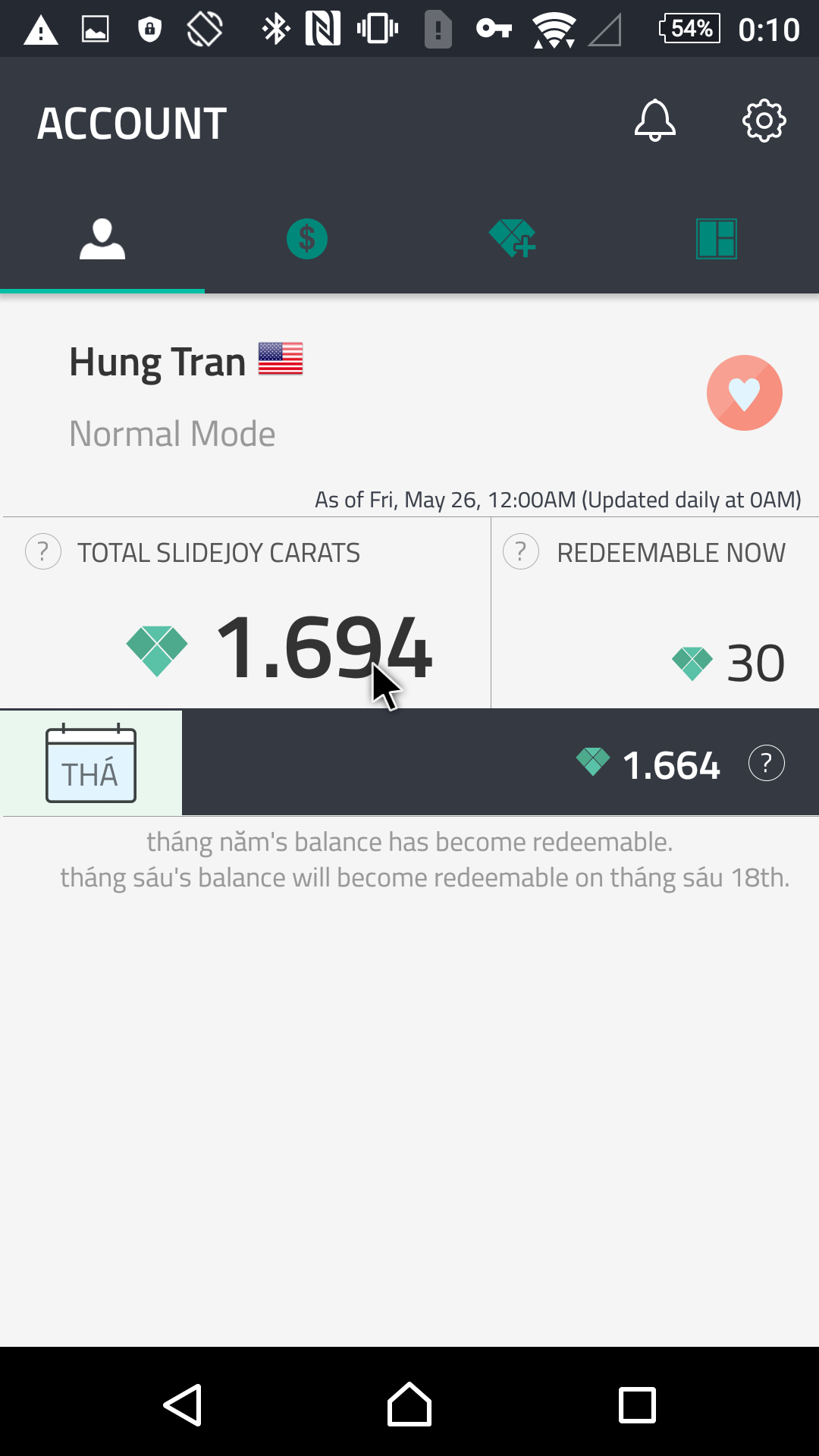Show help for Redeemable Now
The height and width of the screenshot is (1456, 819).
click(x=521, y=552)
